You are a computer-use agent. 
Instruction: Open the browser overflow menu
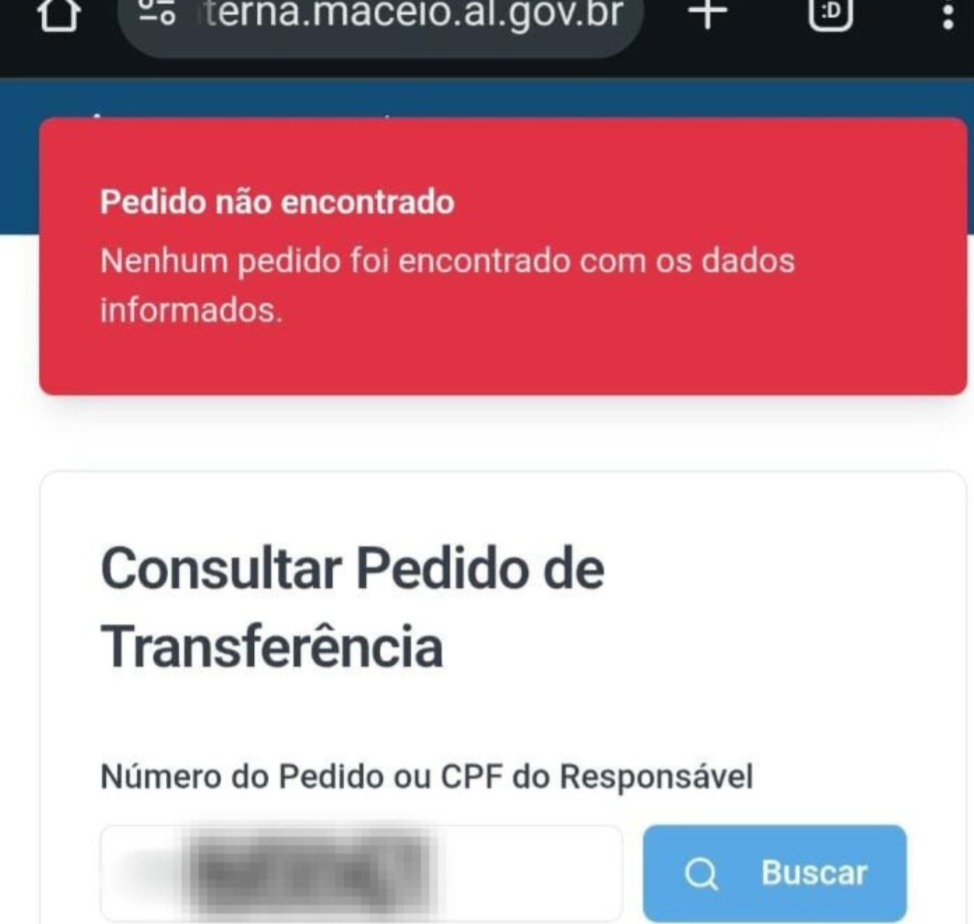coord(947,18)
